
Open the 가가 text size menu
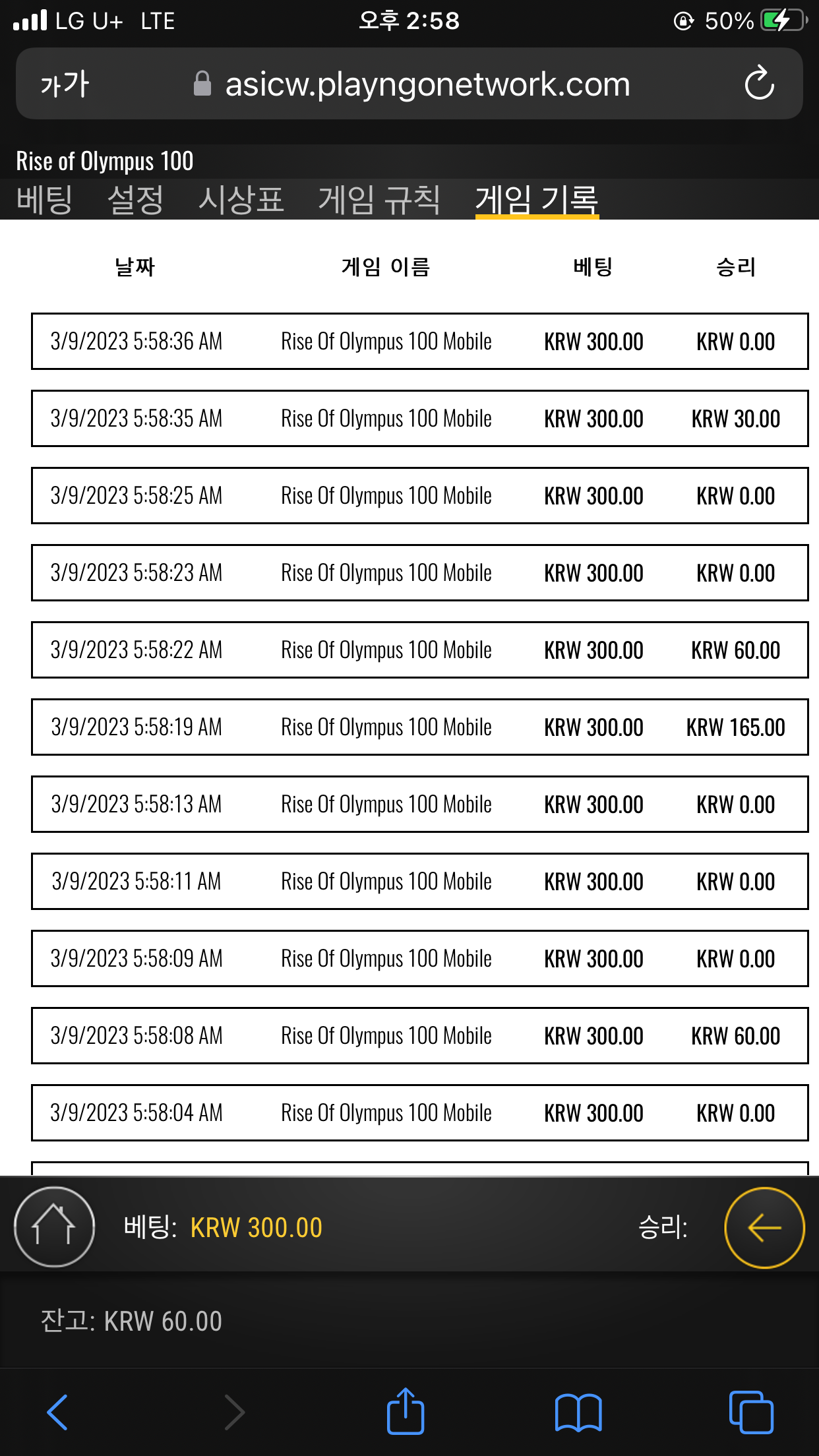(x=64, y=84)
